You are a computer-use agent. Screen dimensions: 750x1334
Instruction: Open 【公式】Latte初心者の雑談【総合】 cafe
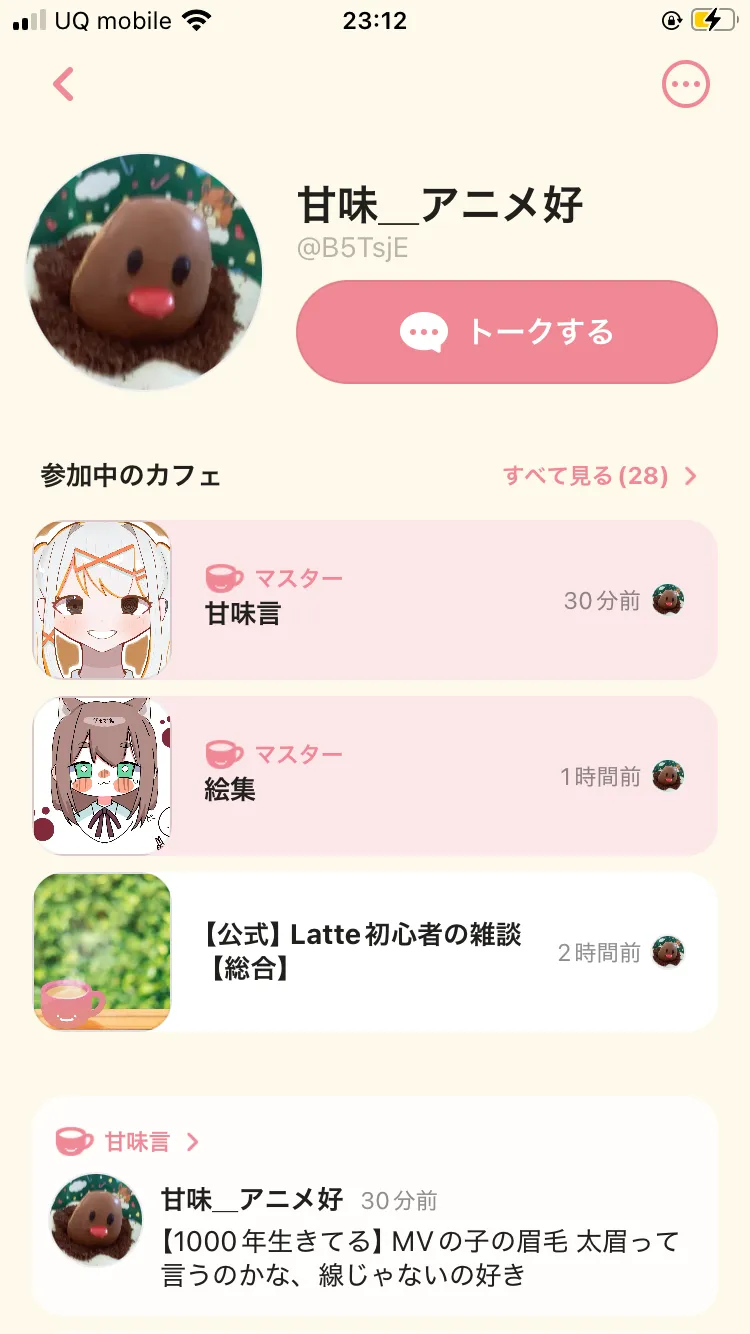tap(375, 952)
